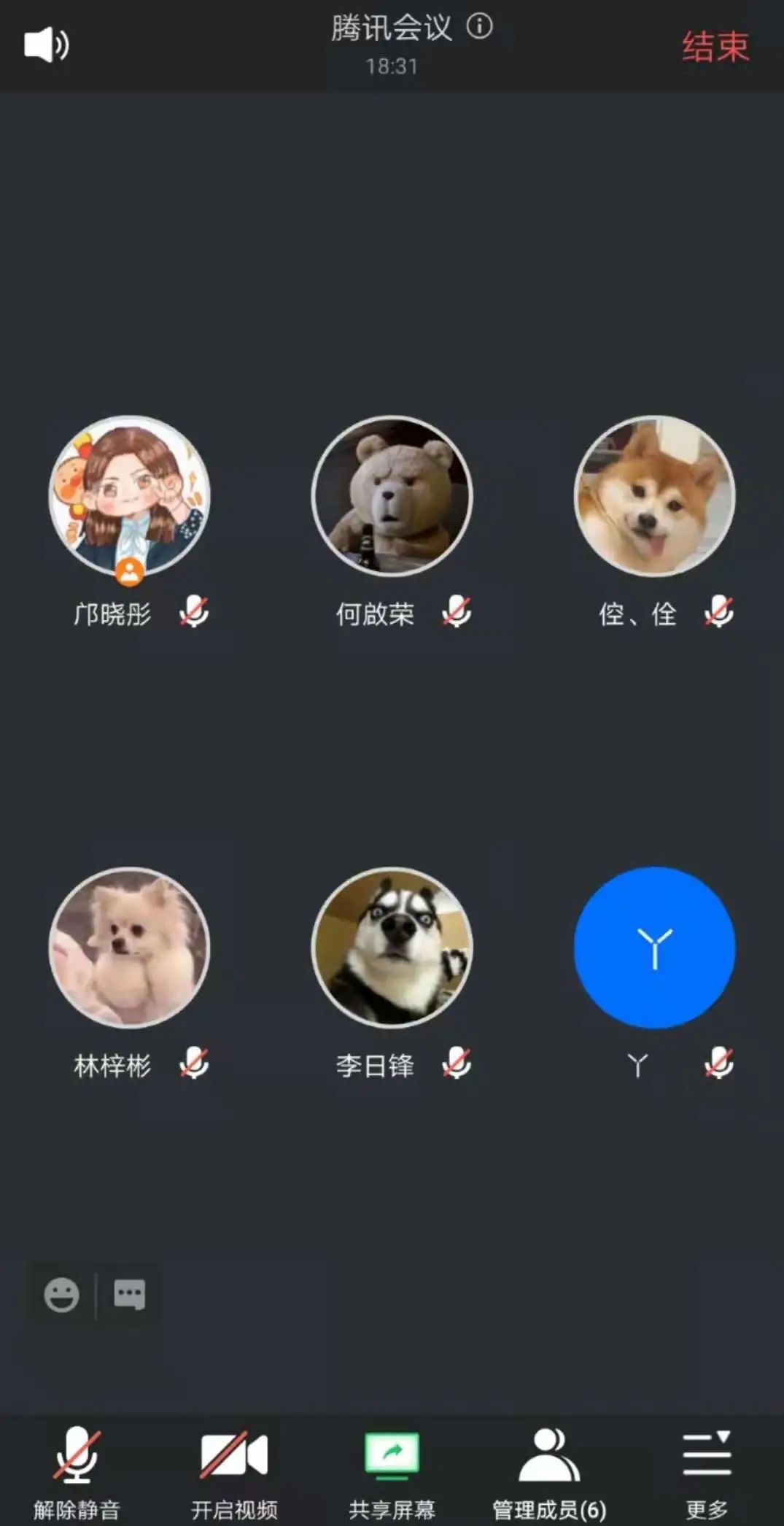Image resolution: width=784 pixels, height=1526 pixels.
Task: Open the 更多 menu
Action: pyautogui.click(x=707, y=1471)
